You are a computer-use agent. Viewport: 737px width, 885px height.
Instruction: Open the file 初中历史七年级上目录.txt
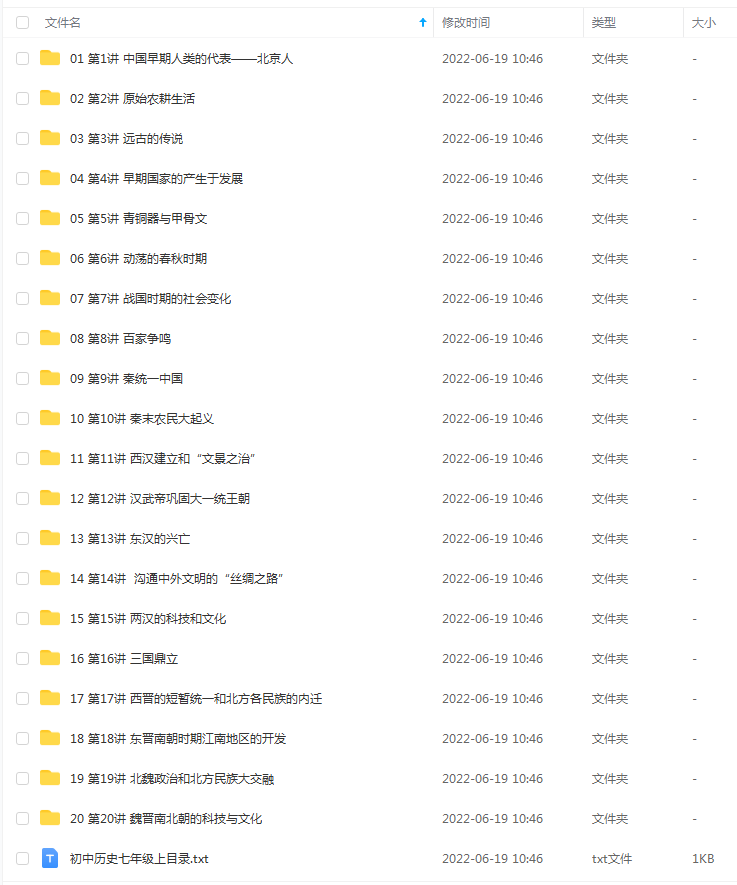[x=139, y=859]
